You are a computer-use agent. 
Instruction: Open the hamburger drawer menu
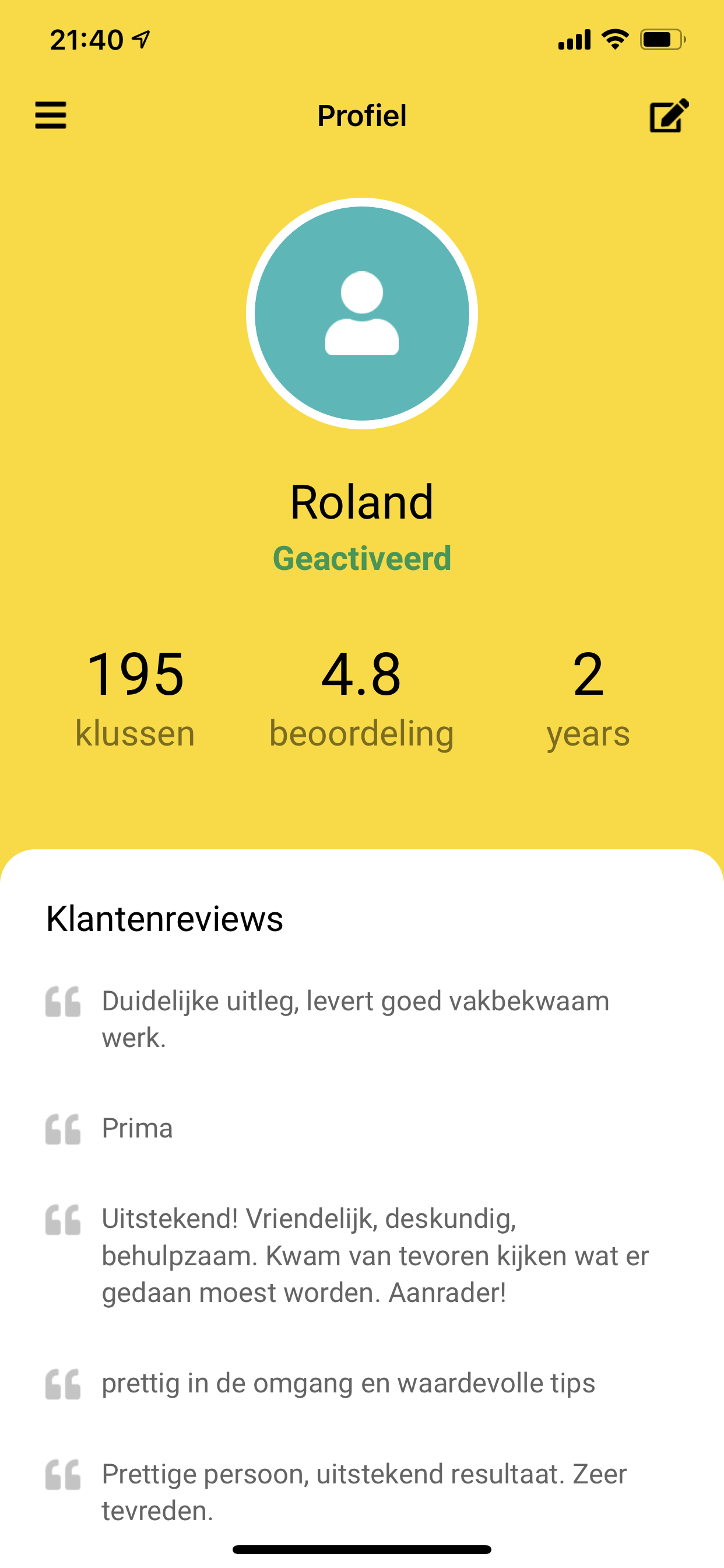[x=51, y=115]
